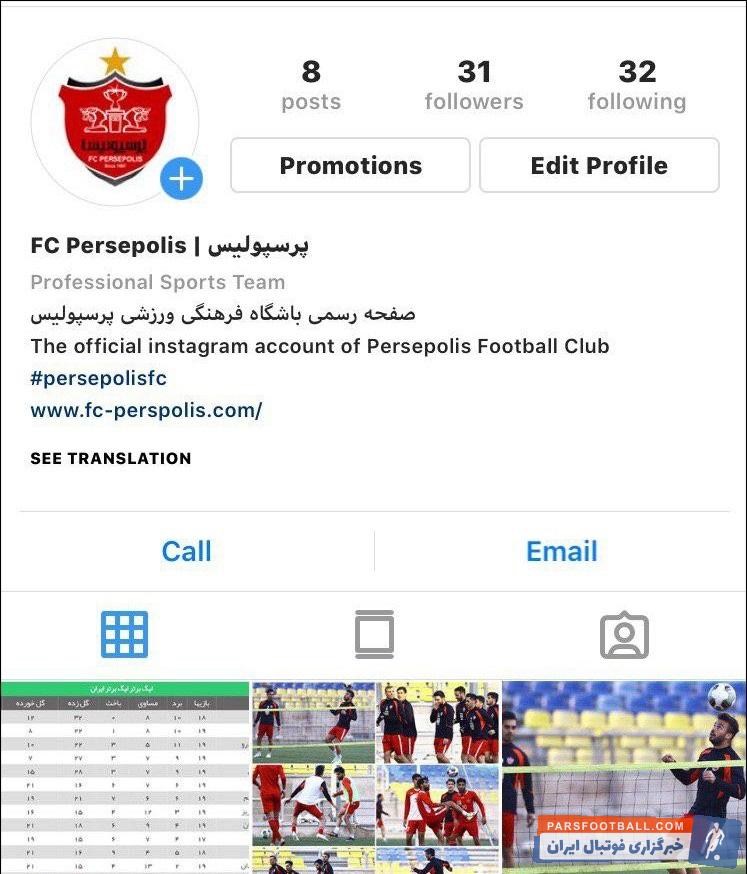Click Edit Profile

[x=599, y=165]
